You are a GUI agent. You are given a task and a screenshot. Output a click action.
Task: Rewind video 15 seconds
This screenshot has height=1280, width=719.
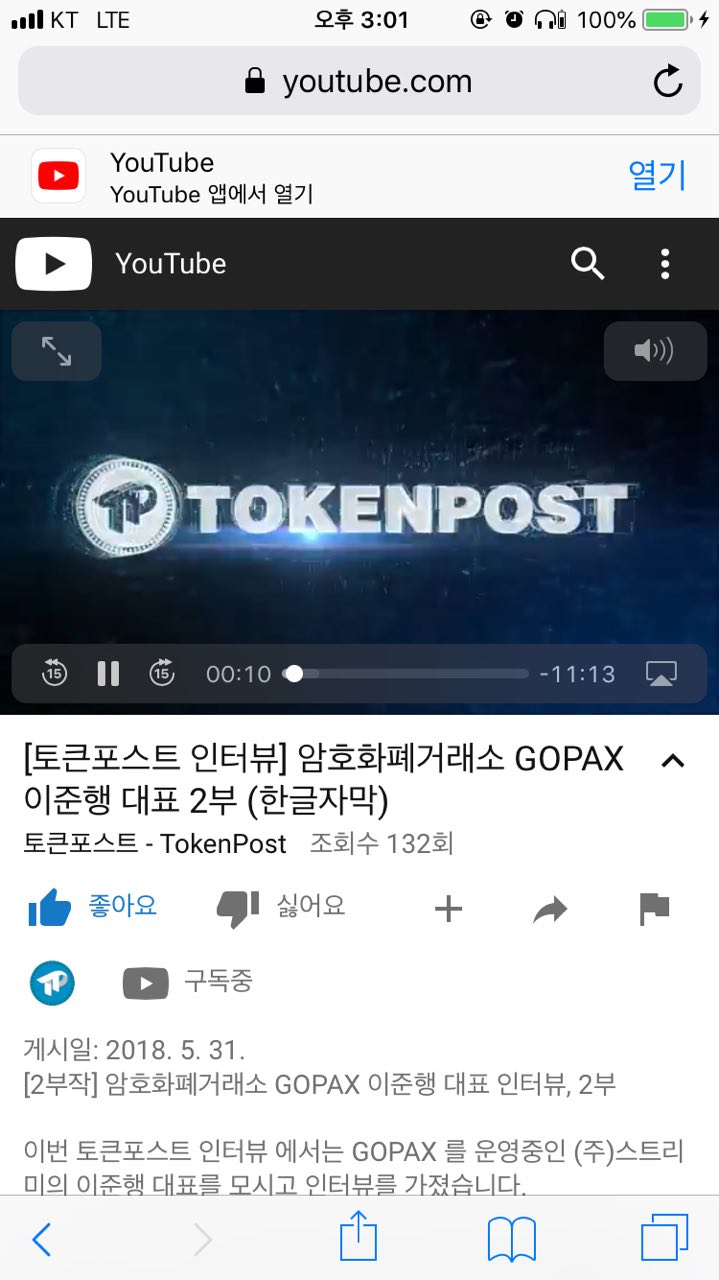(54, 673)
